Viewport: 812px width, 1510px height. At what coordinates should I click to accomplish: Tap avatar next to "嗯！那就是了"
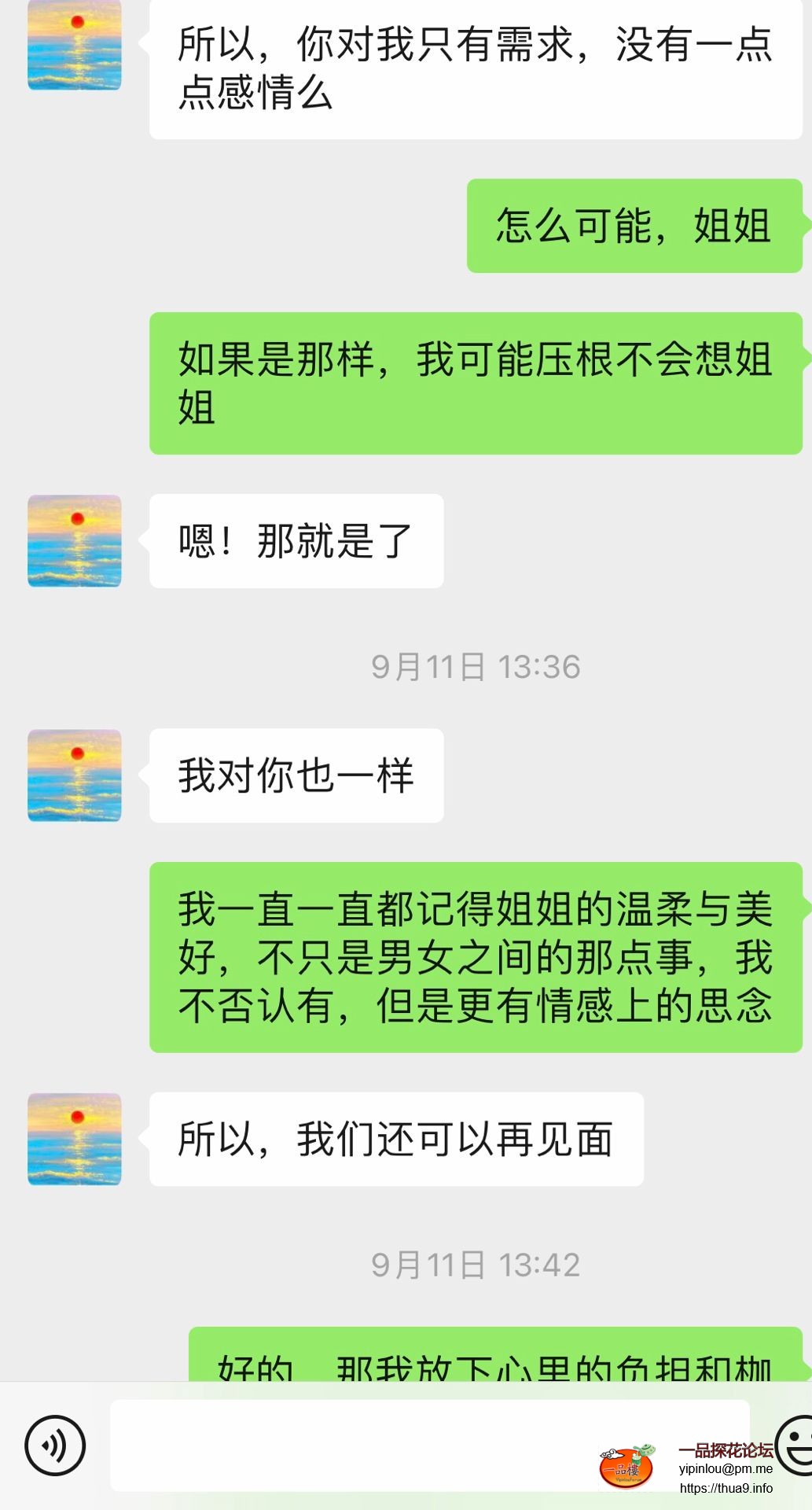(75, 541)
